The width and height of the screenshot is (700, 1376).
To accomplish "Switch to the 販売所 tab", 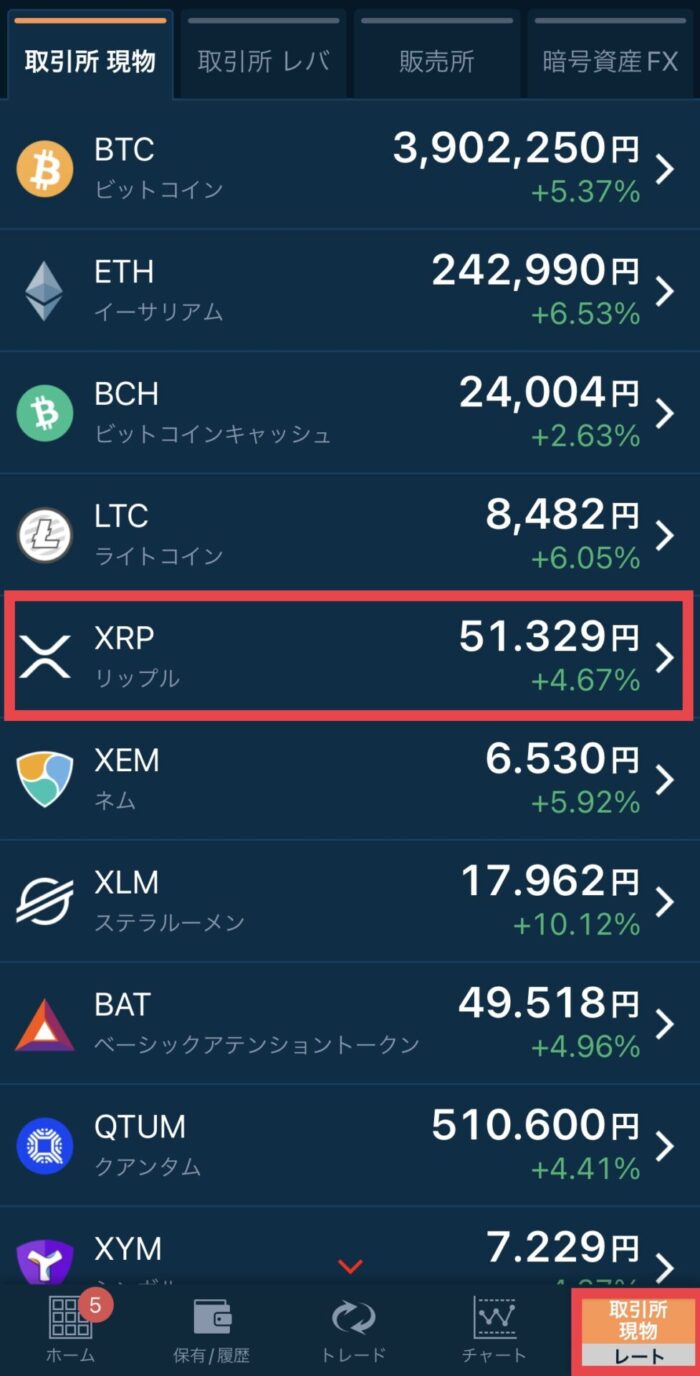I will click(x=436, y=55).
